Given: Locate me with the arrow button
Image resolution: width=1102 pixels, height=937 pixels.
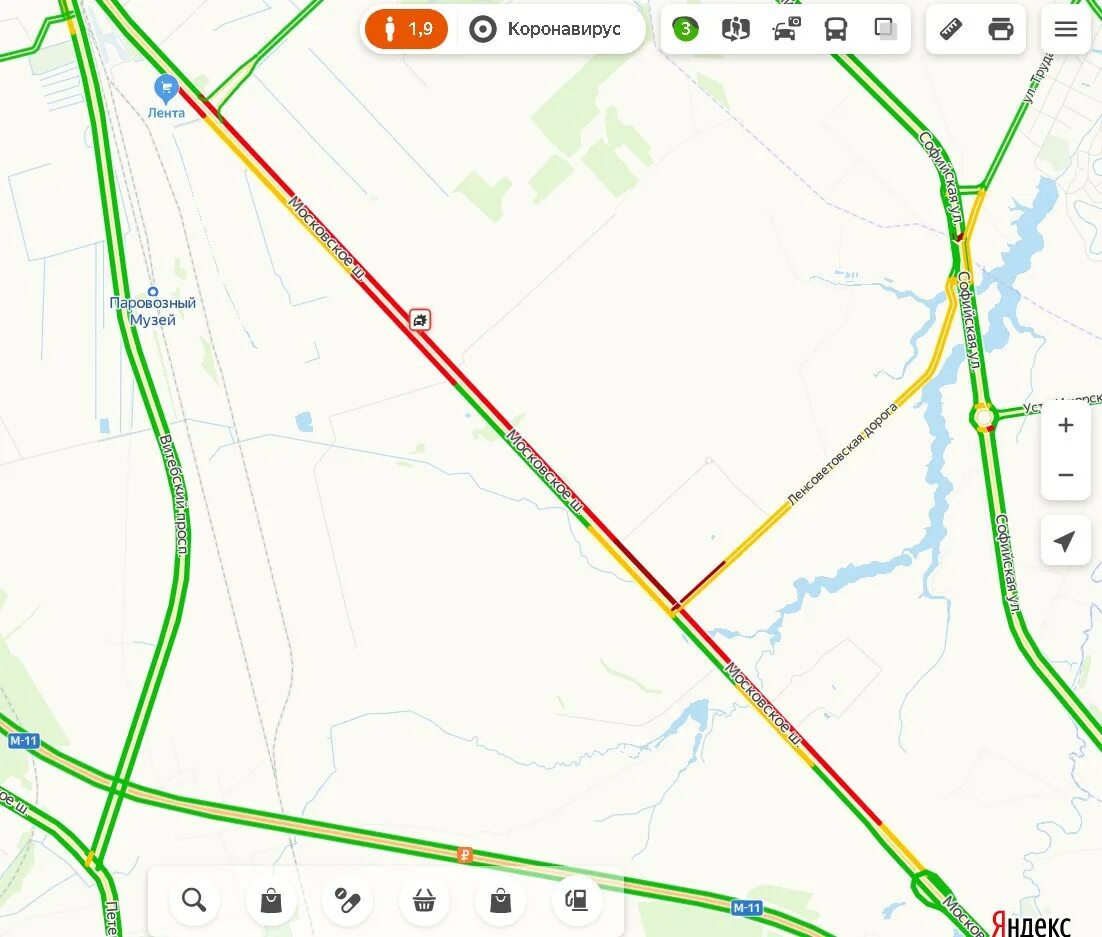Looking at the screenshot, I should [x=1065, y=541].
